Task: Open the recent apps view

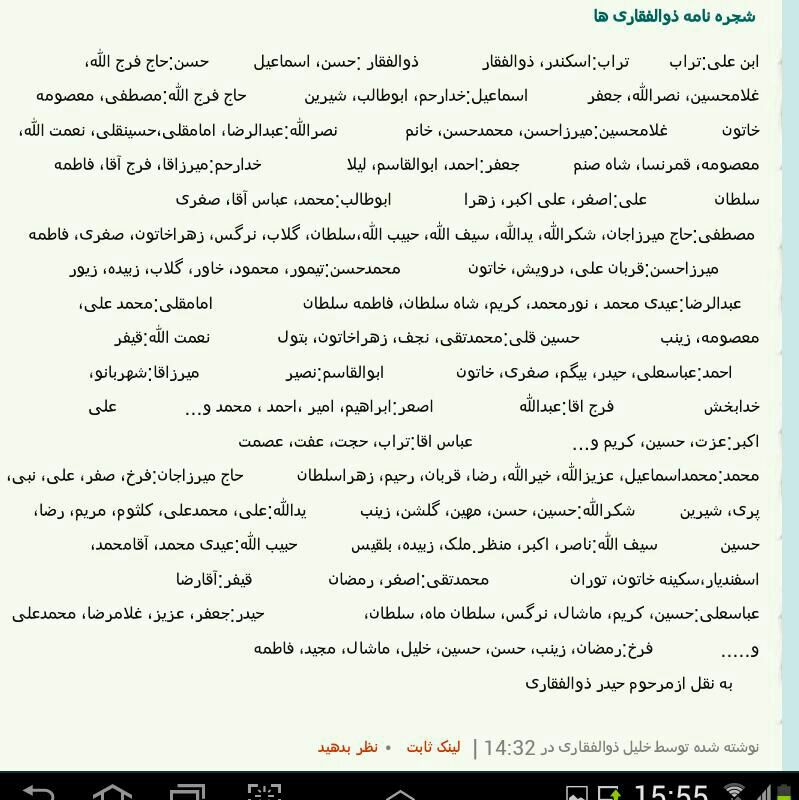Action: coord(187,792)
